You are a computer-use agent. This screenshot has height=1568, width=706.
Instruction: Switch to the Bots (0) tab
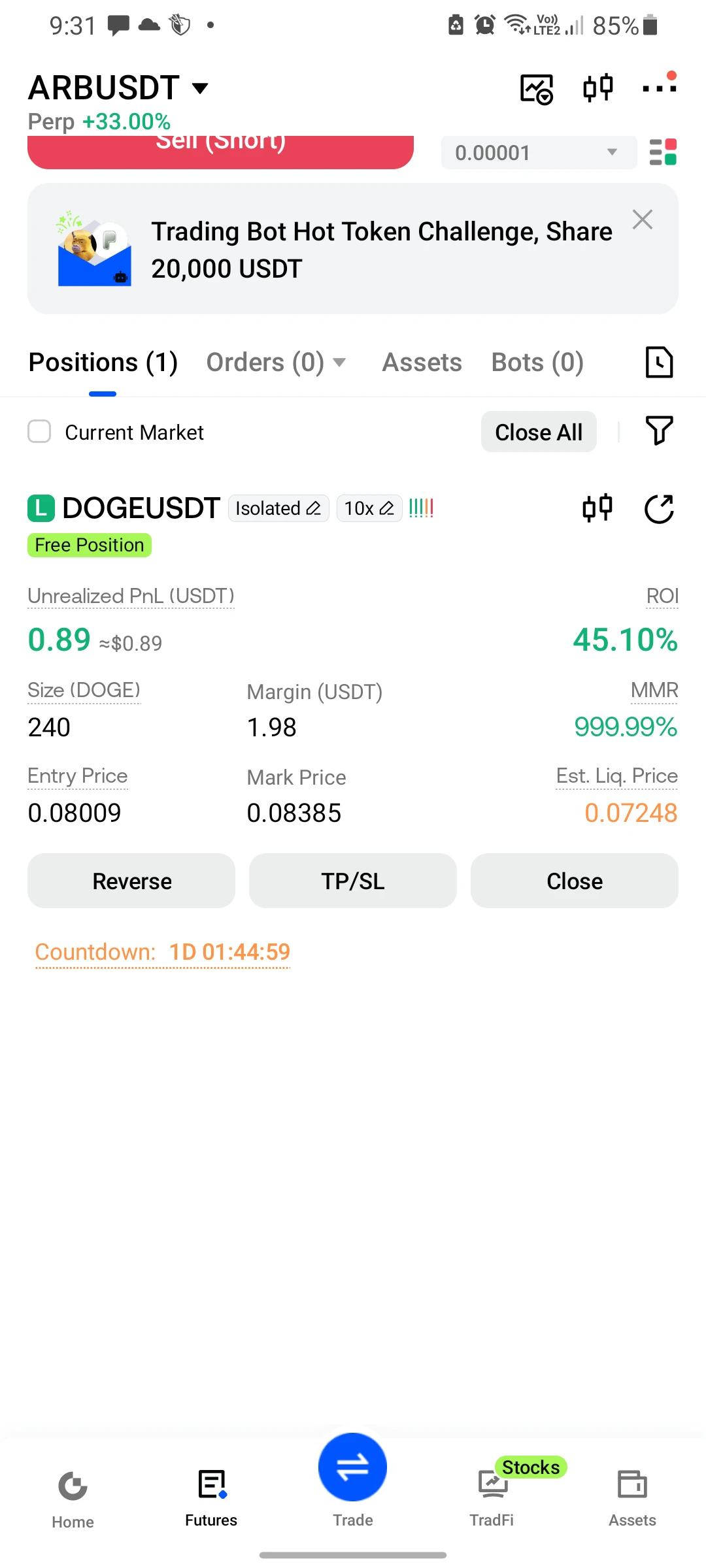pos(537,363)
